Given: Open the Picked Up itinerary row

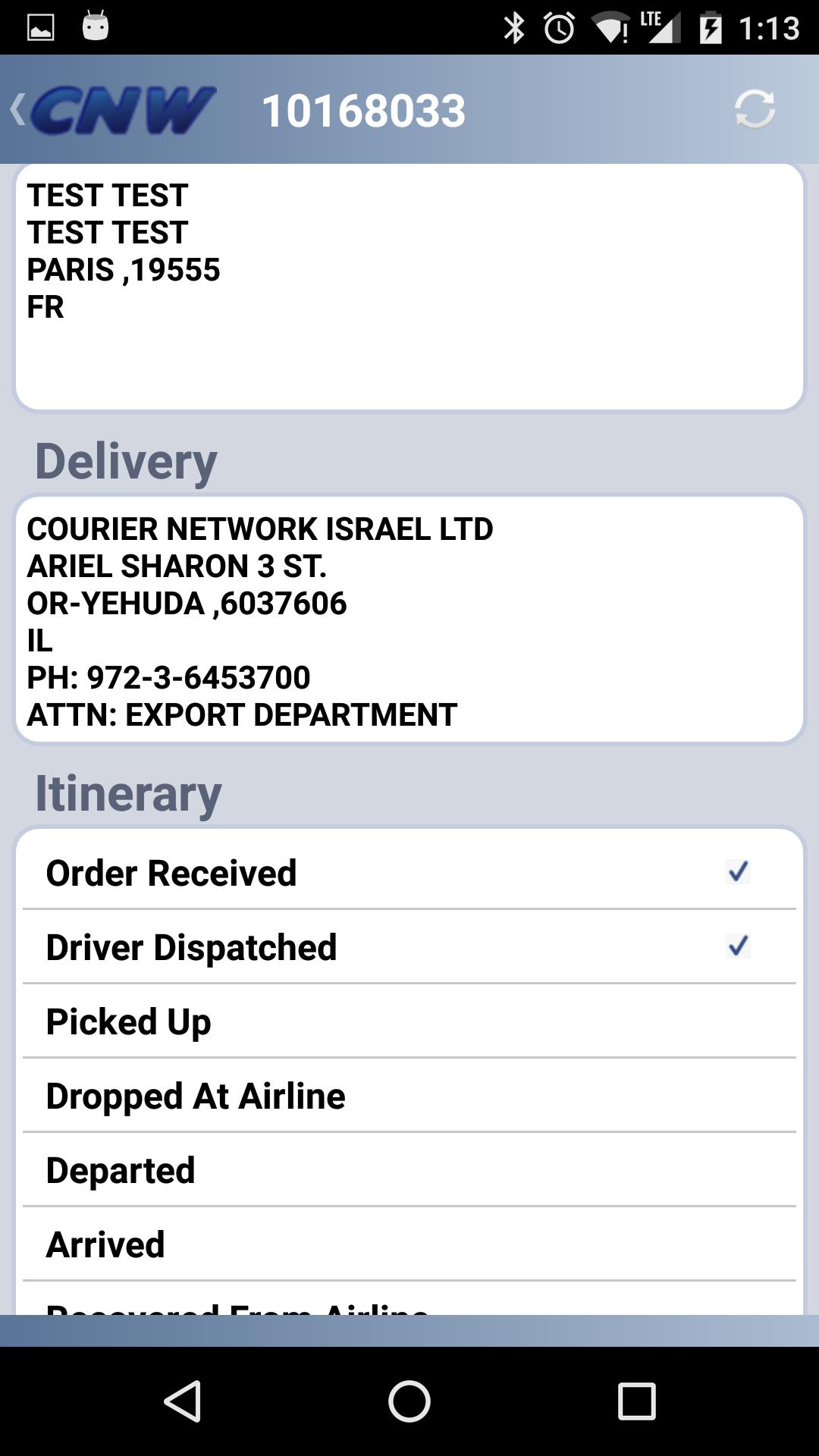Looking at the screenshot, I should [409, 1021].
